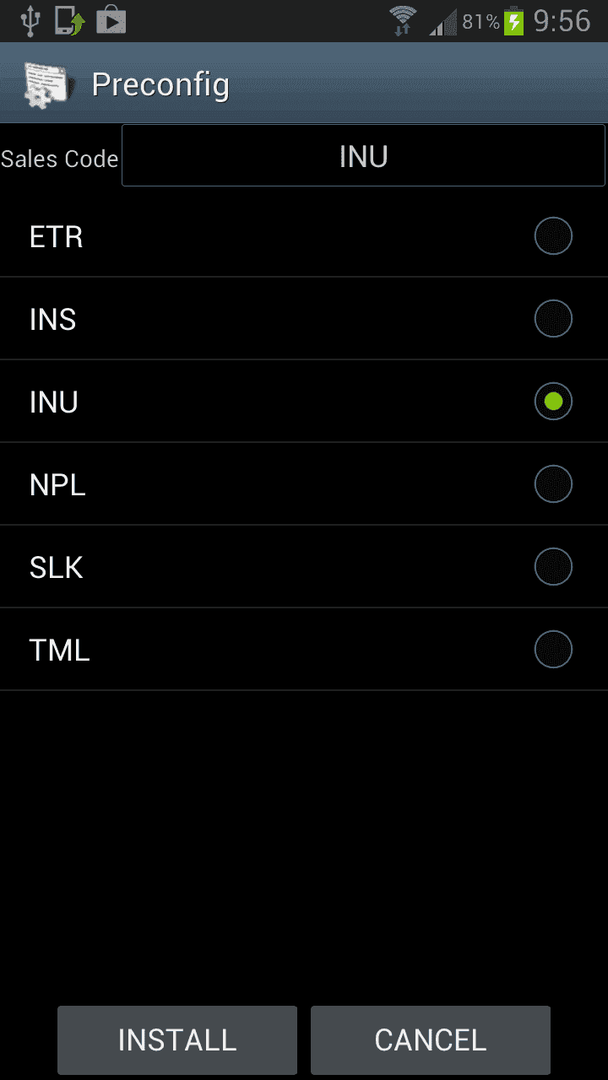Select the TML sales code

click(304, 650)
